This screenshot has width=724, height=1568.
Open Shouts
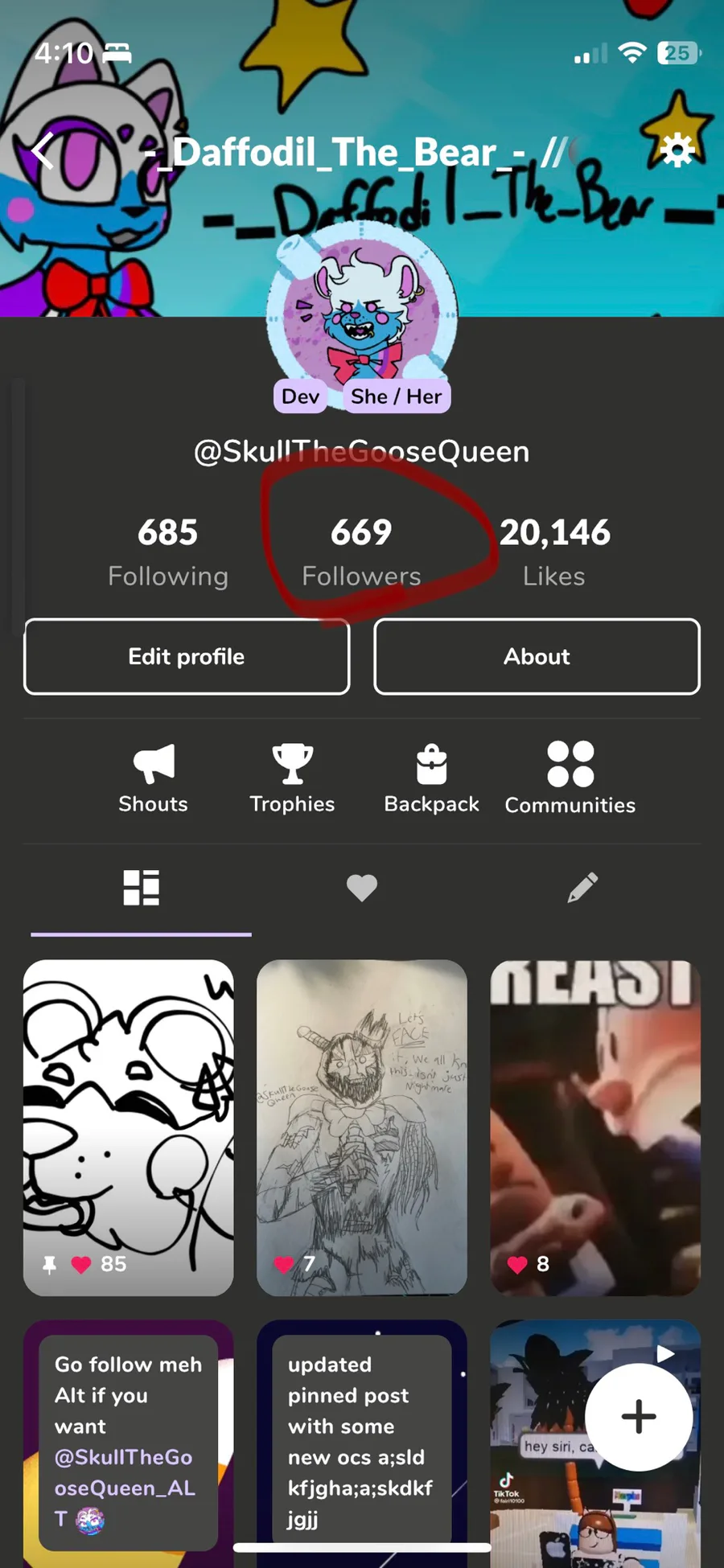[x=153, y=778]
